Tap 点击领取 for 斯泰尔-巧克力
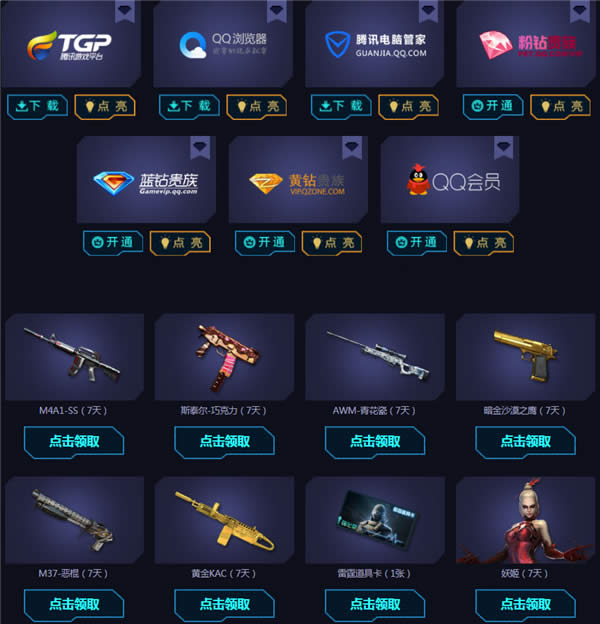The image size is (600, 624). pyautogui.click(x=224, y=441)
